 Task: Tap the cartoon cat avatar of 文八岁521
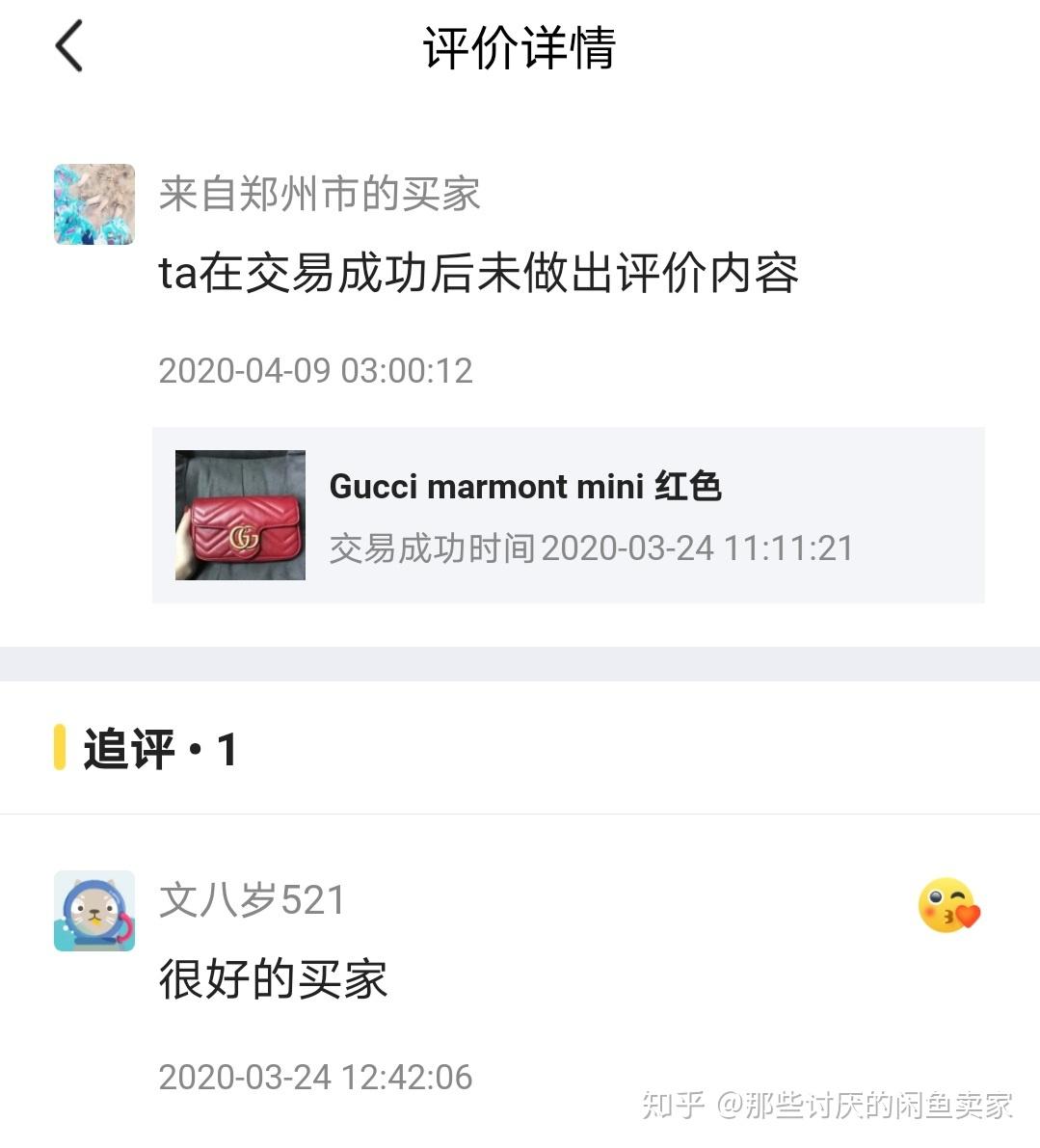[x=93, y=910]
